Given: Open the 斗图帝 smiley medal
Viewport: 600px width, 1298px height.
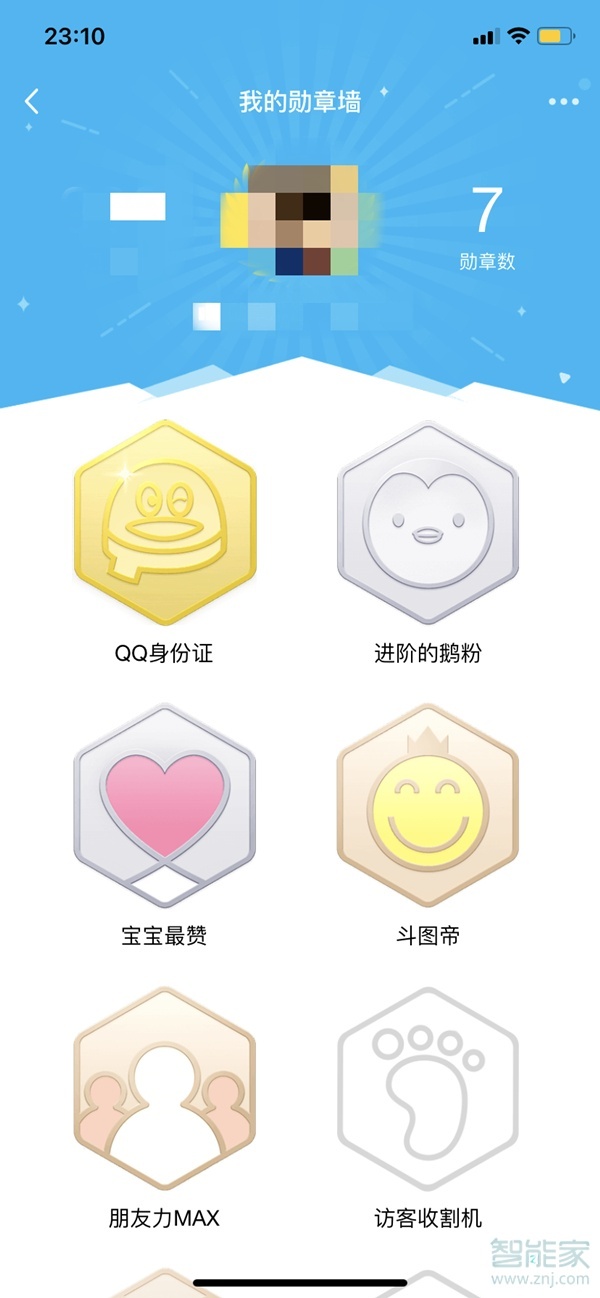Looking at the screenshot, I should 428,806.
